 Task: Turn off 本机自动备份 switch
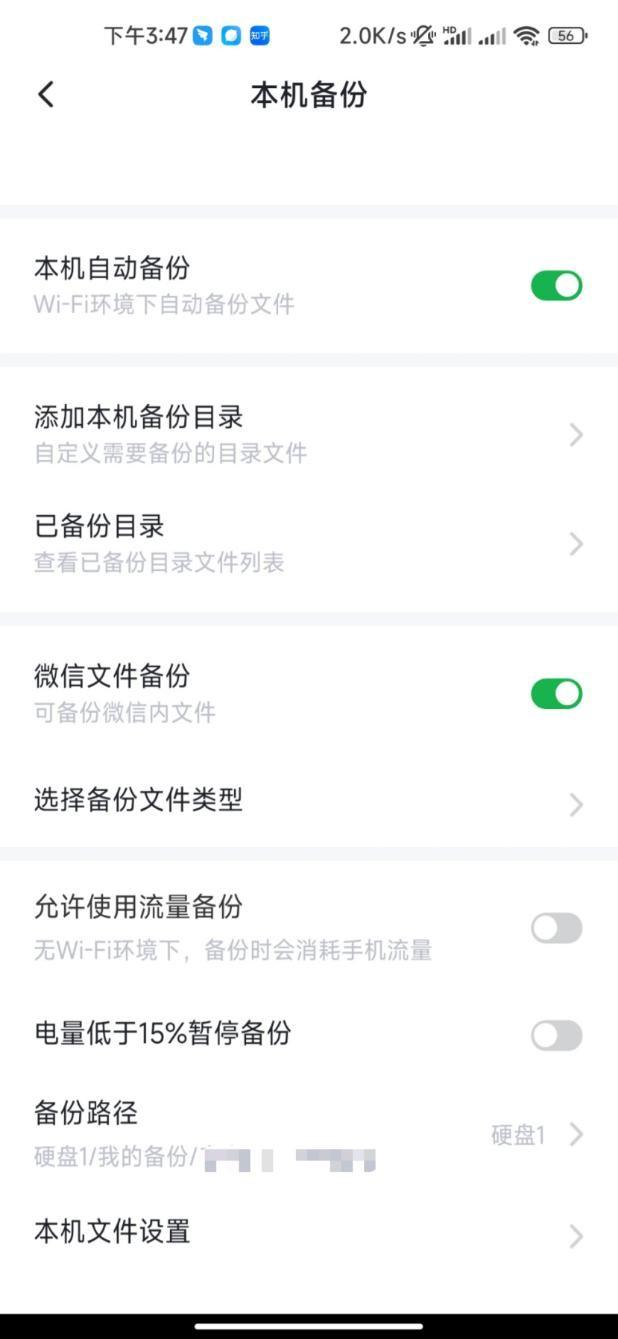pos(556,286)
